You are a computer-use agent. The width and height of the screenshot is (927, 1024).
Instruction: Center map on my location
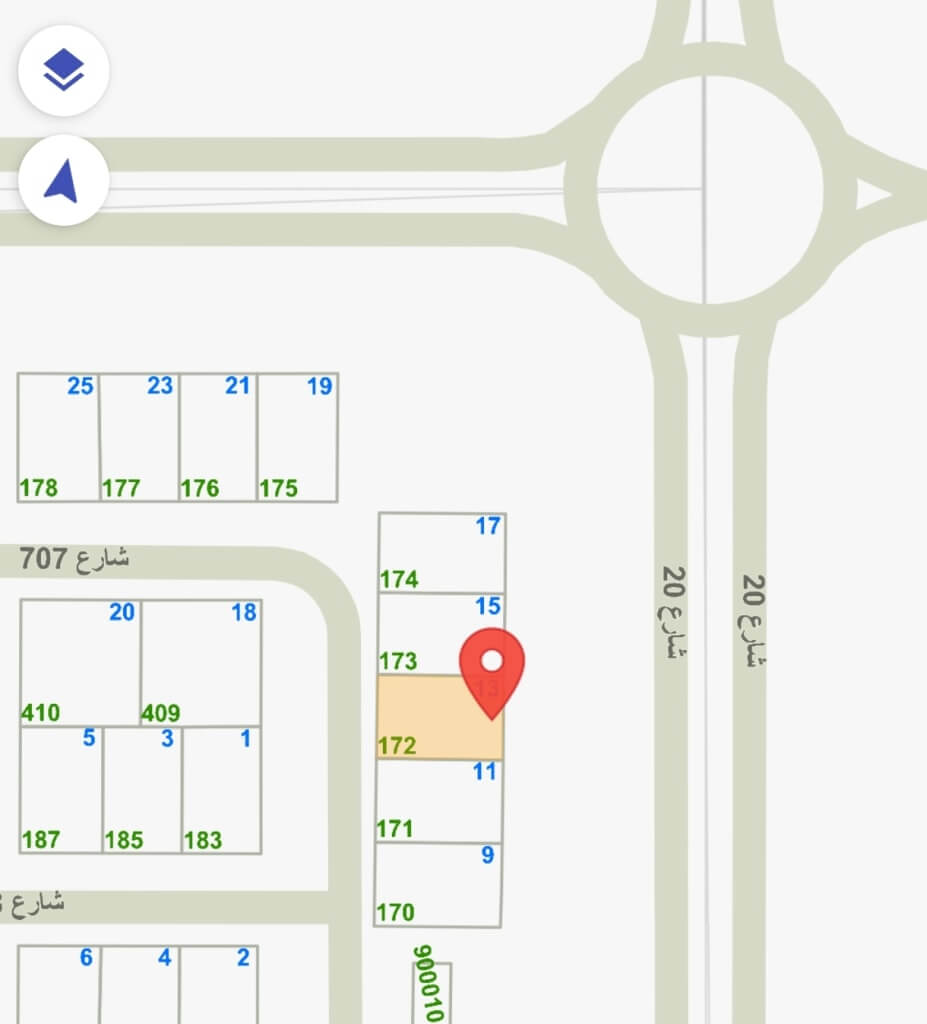[64, 181]
